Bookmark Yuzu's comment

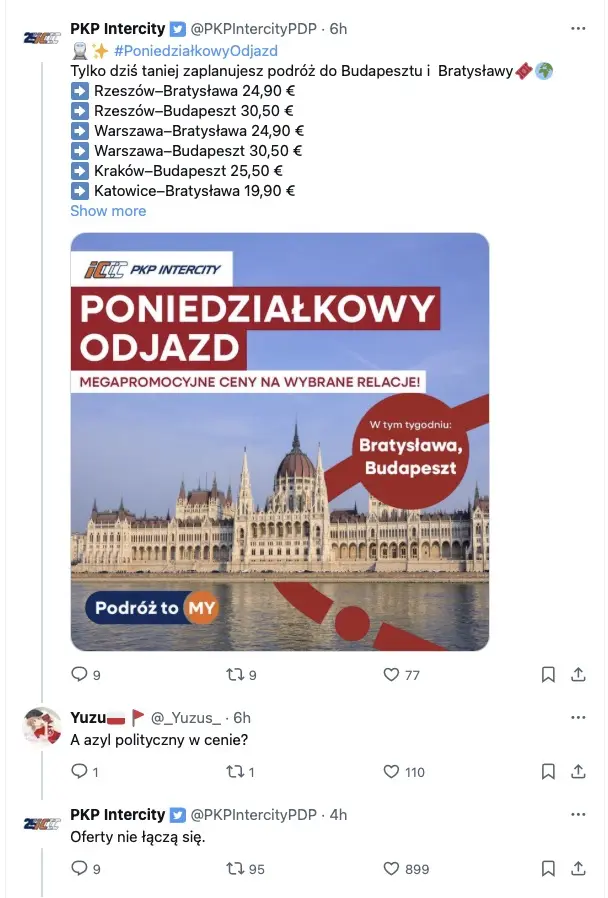pyautogui.click(x=548, y=771)
